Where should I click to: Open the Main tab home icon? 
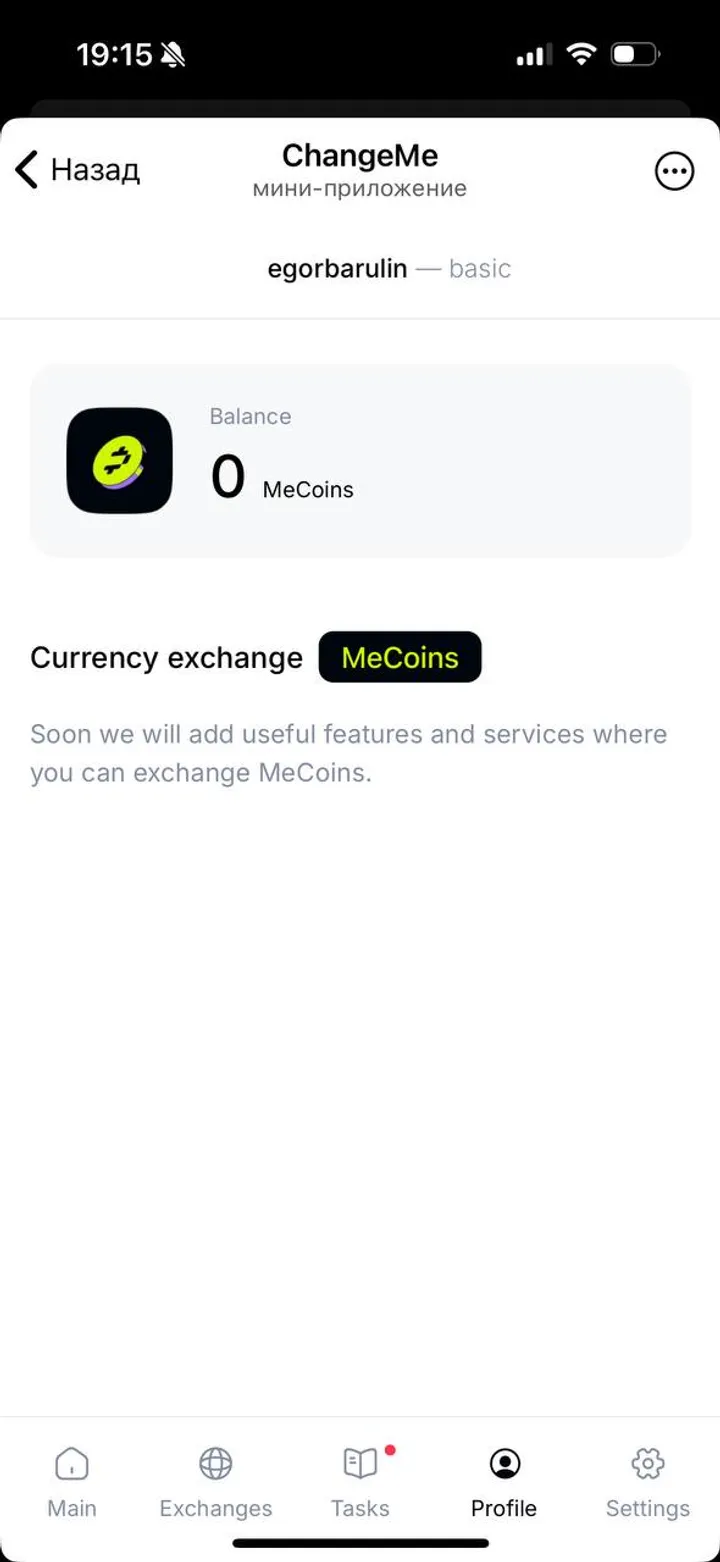tap(71, 1462)
